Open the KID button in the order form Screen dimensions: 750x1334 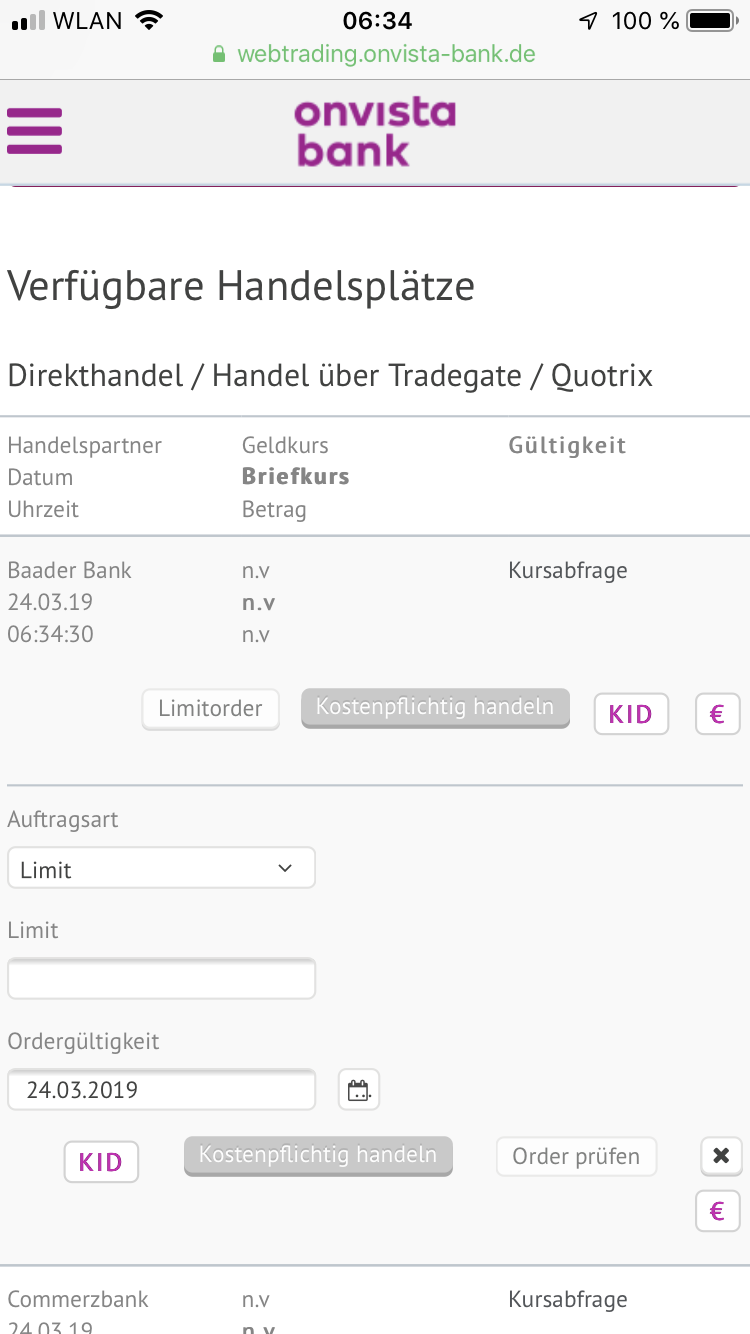101,1162
